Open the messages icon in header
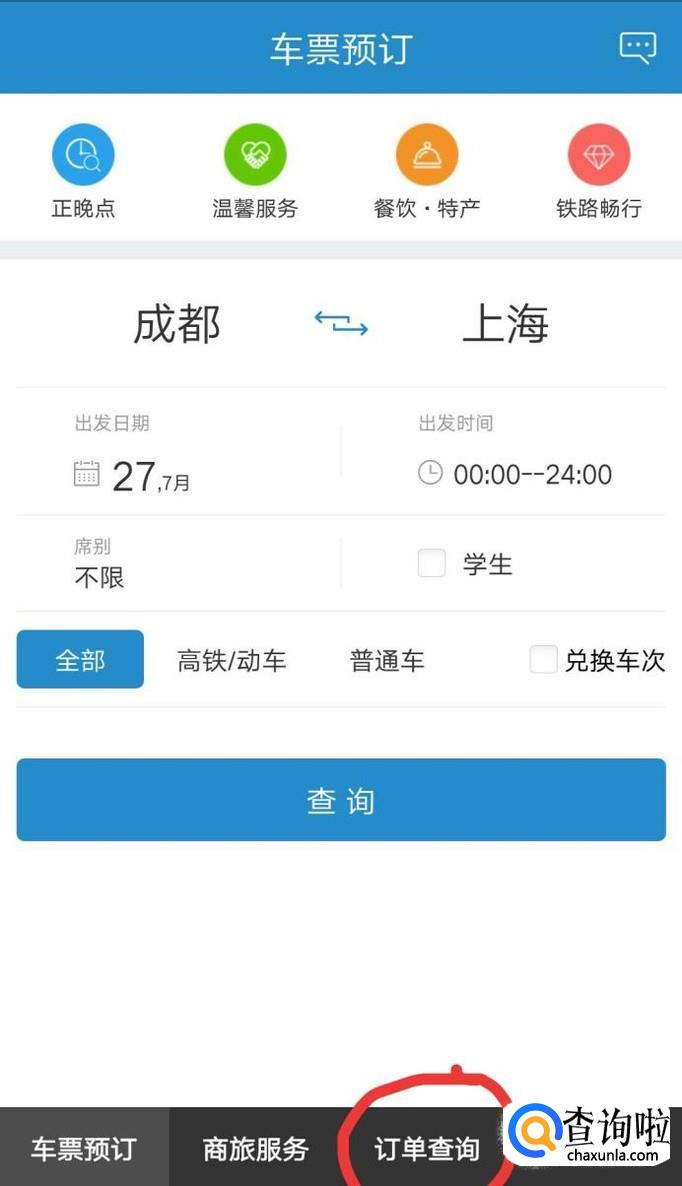682x1186 pixels. click(637, 47)
